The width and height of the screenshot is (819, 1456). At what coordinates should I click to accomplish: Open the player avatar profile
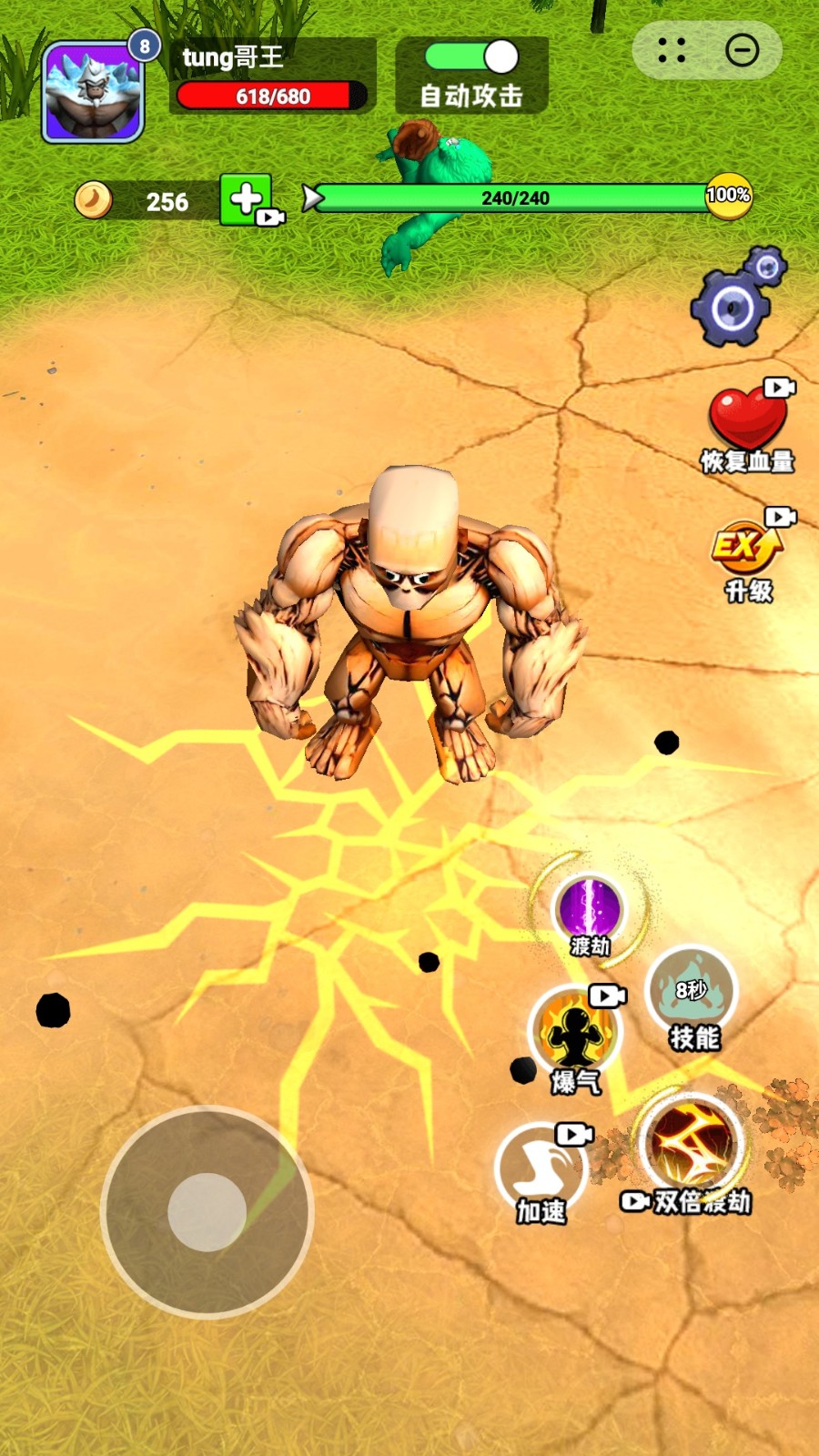93,93
